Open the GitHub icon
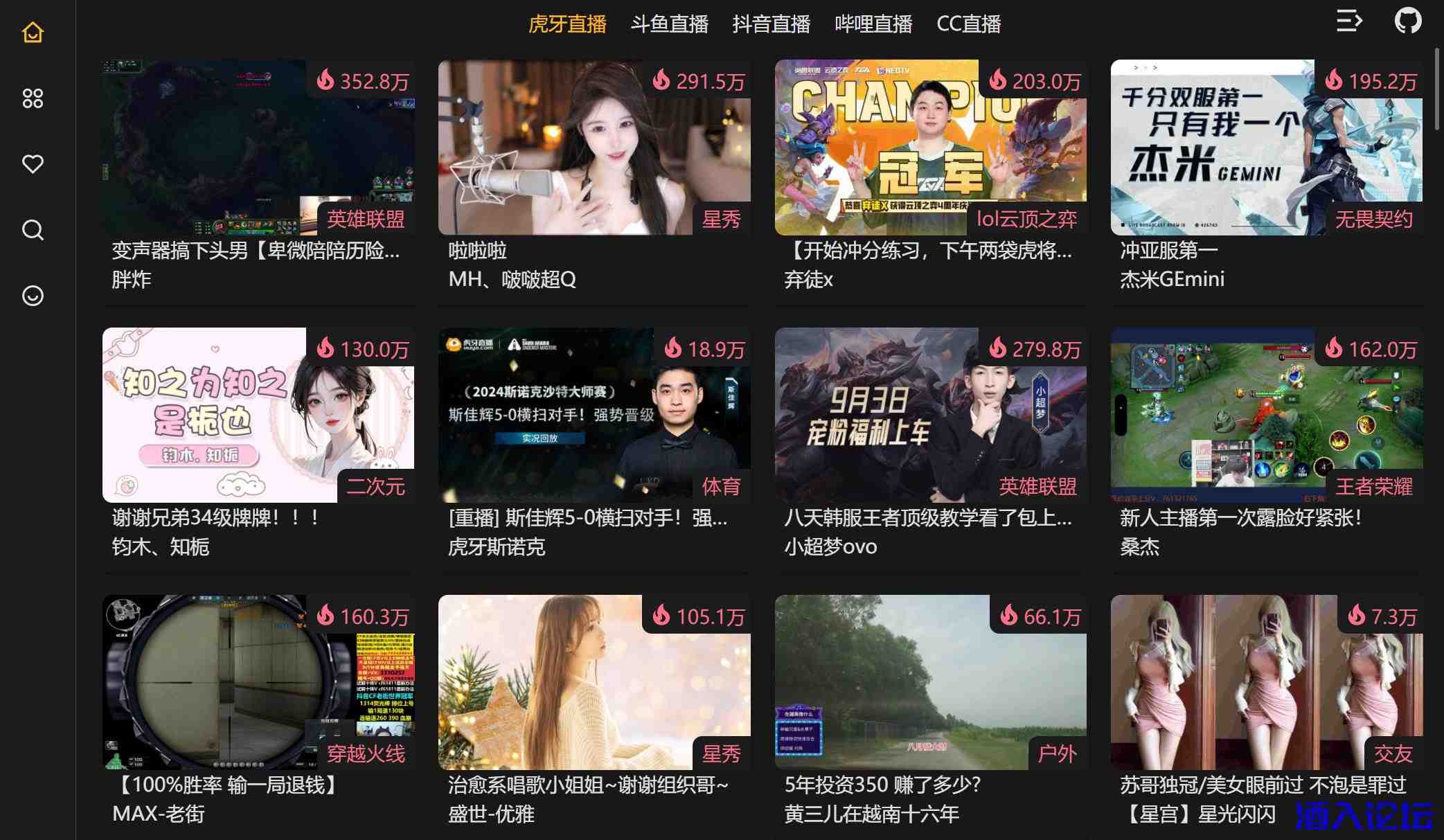 click(1407, 21)
